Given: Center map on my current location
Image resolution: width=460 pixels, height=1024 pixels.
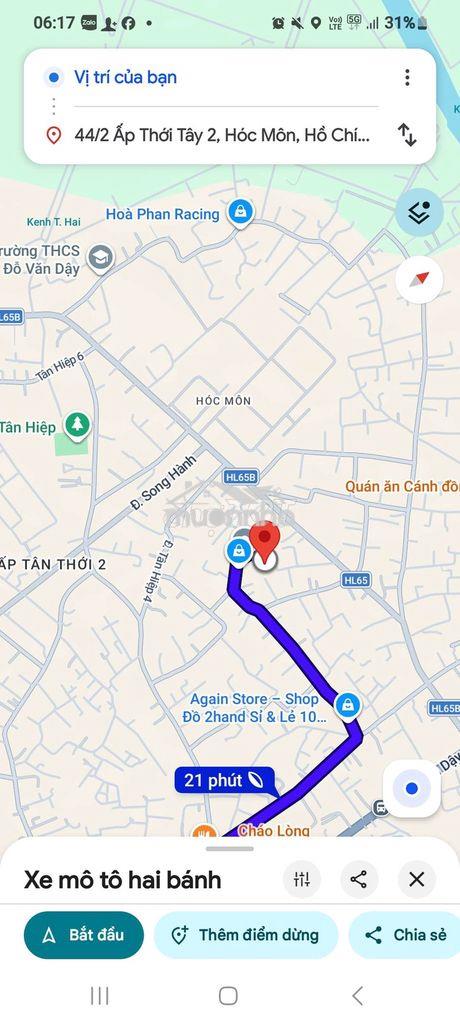Looking at the screenshot, I should tap(411, 788).
